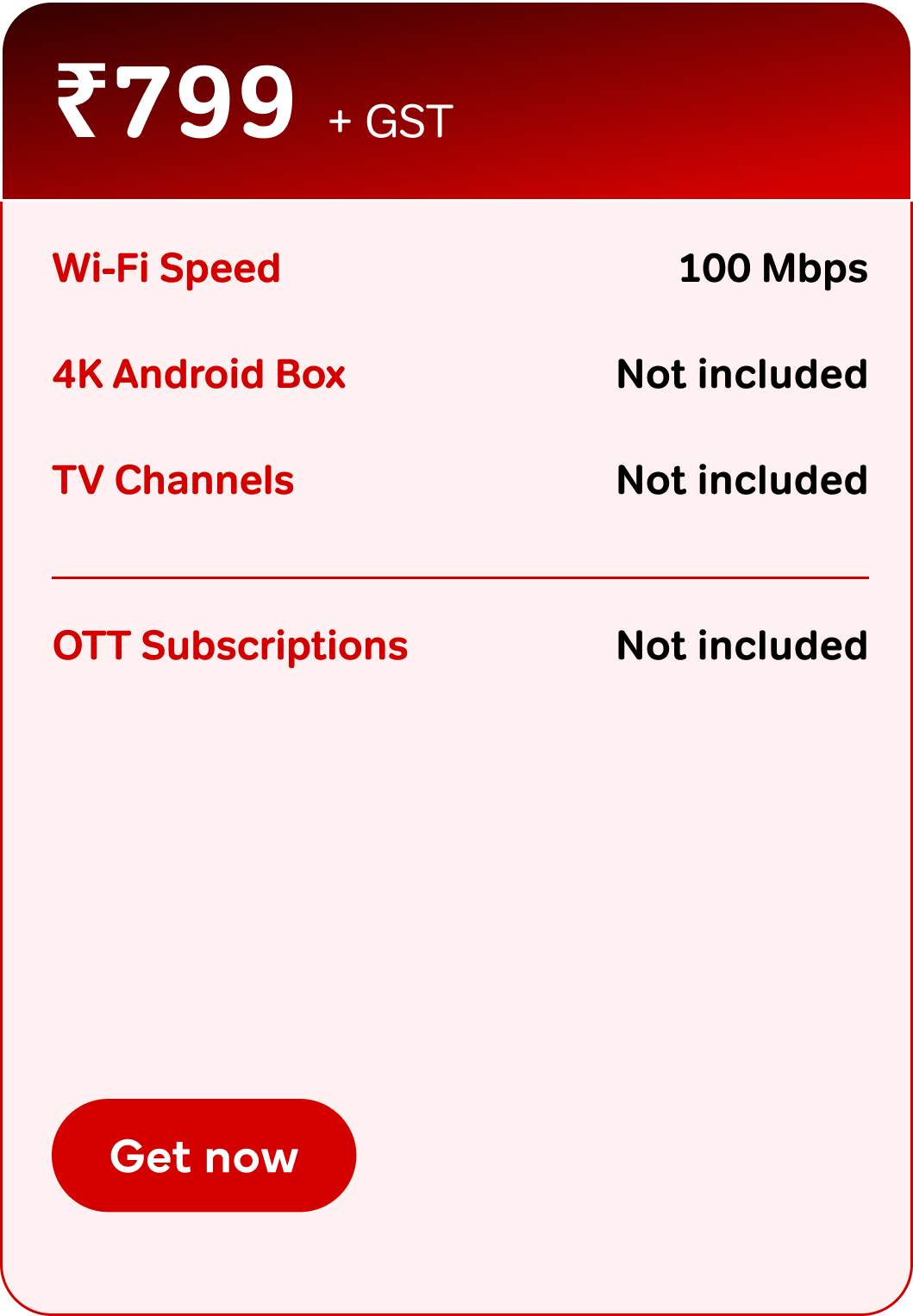913x1316 pixels.
Task: Click Not included beside TV Channels
Action: point(741,480)
